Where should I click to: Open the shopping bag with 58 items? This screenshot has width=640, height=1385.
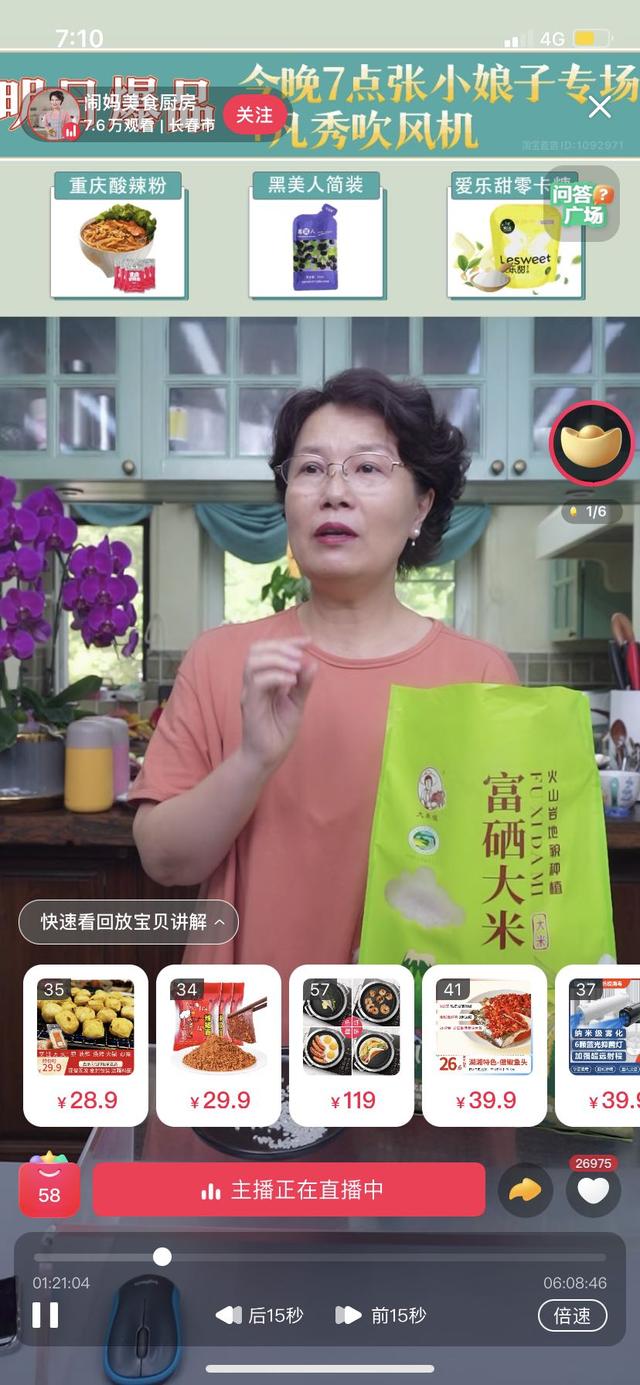(49, 1187)
